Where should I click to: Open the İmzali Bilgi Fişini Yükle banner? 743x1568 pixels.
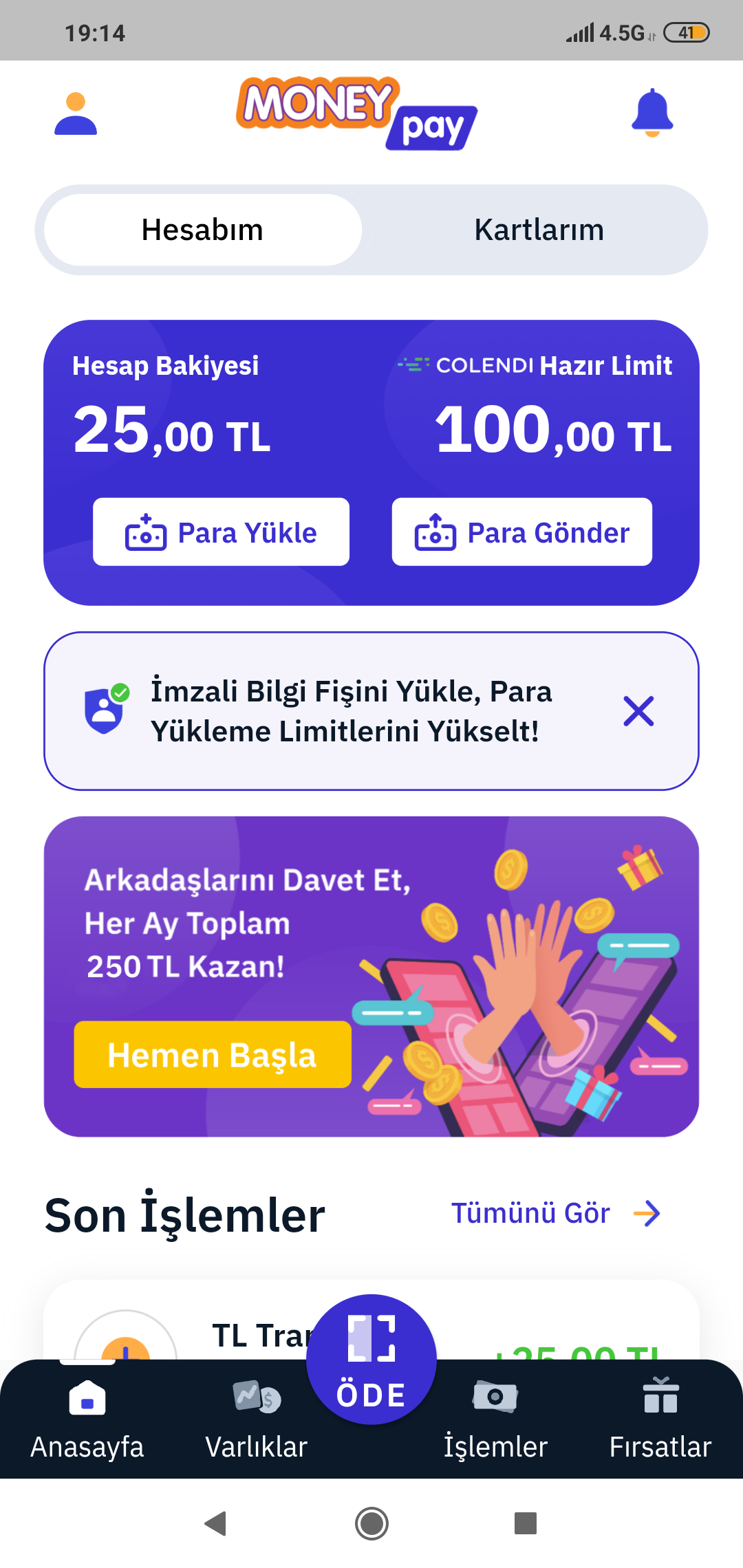coord(351,711)
